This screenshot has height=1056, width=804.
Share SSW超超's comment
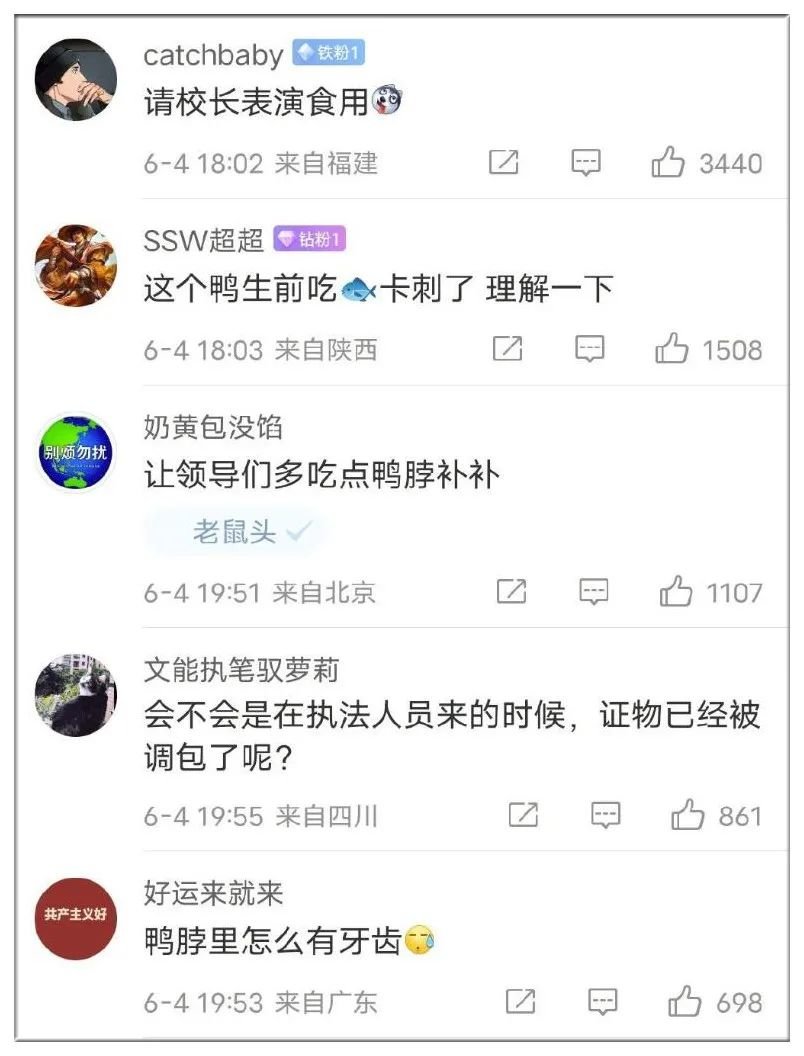click(x=508, y=349)
